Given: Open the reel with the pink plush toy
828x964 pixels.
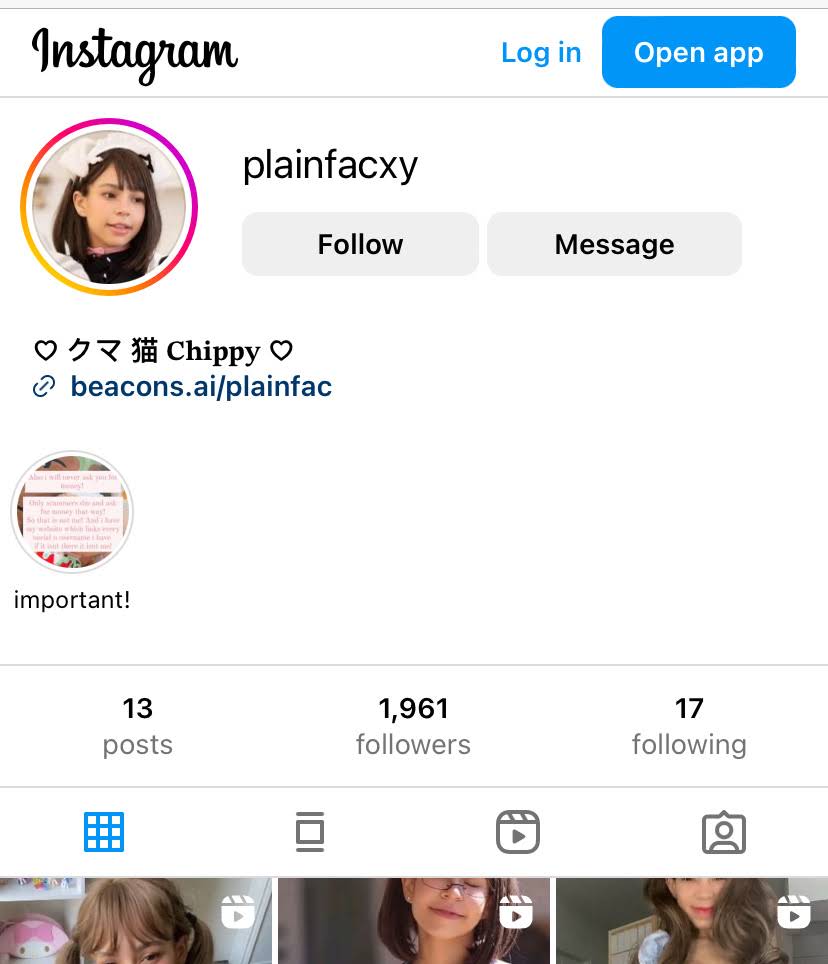Looking at the screenshot, I should click(x=136, y=922).
